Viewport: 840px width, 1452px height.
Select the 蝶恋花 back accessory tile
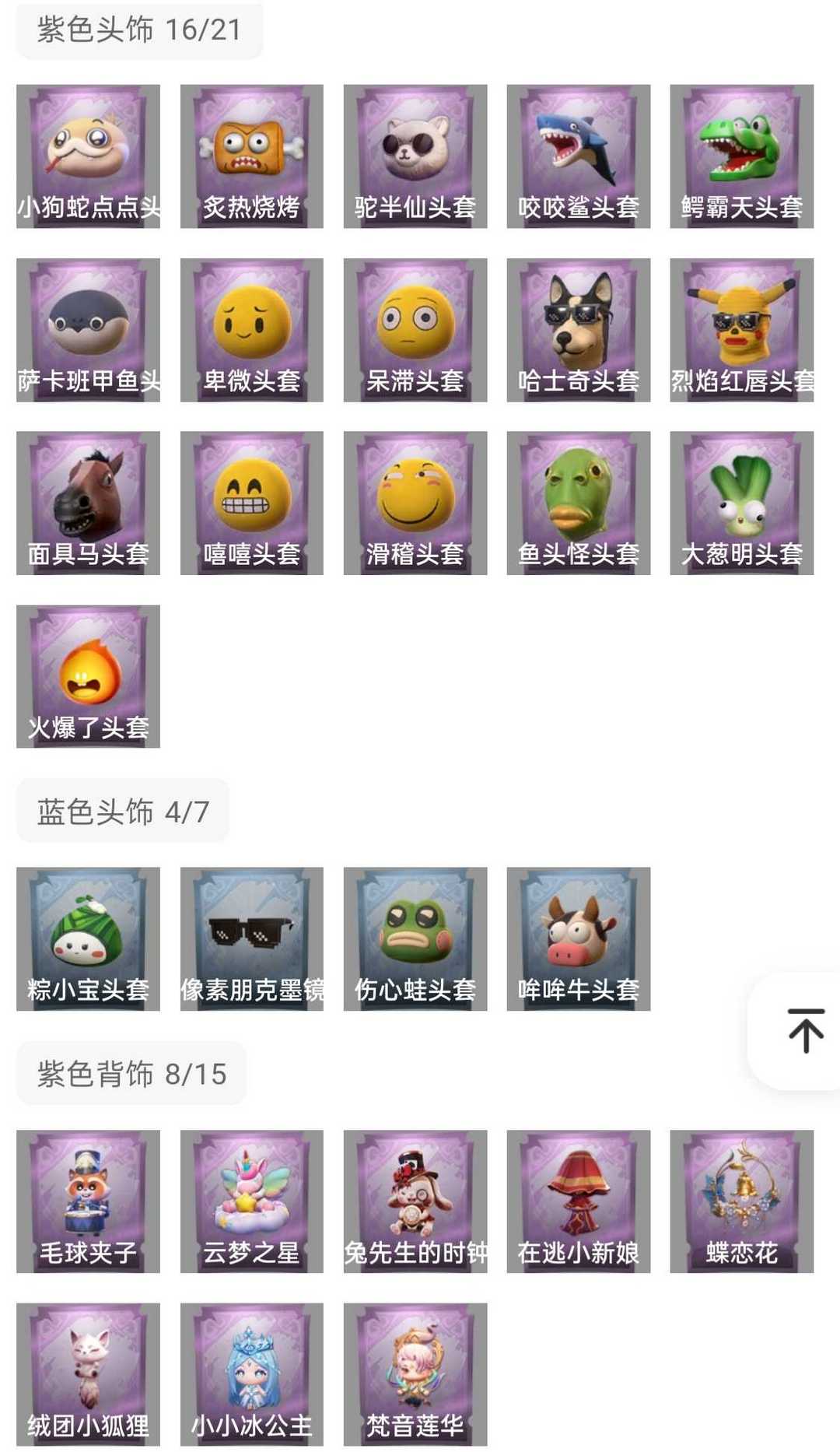(x=741, y=1201)
